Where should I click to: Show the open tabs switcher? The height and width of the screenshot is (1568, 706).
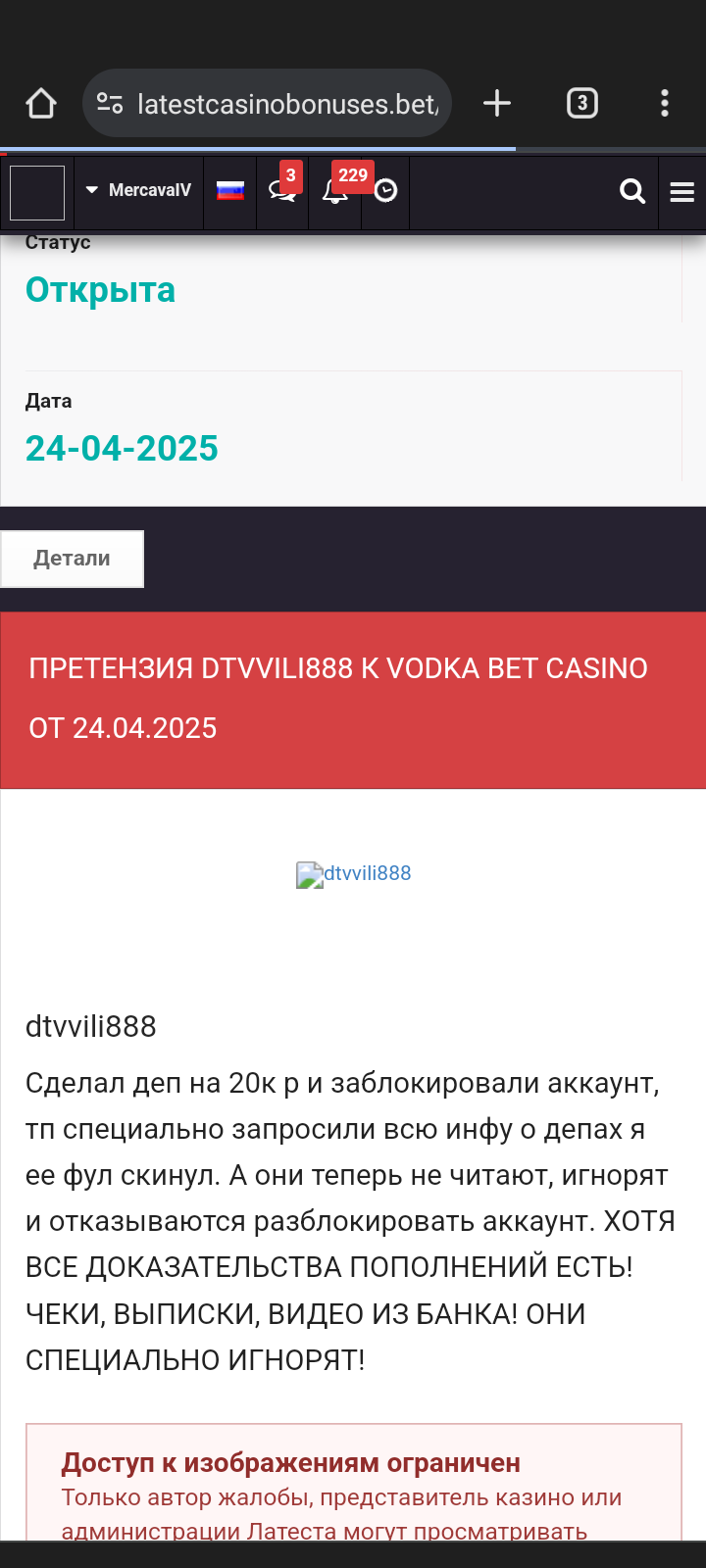pos(582,103)
